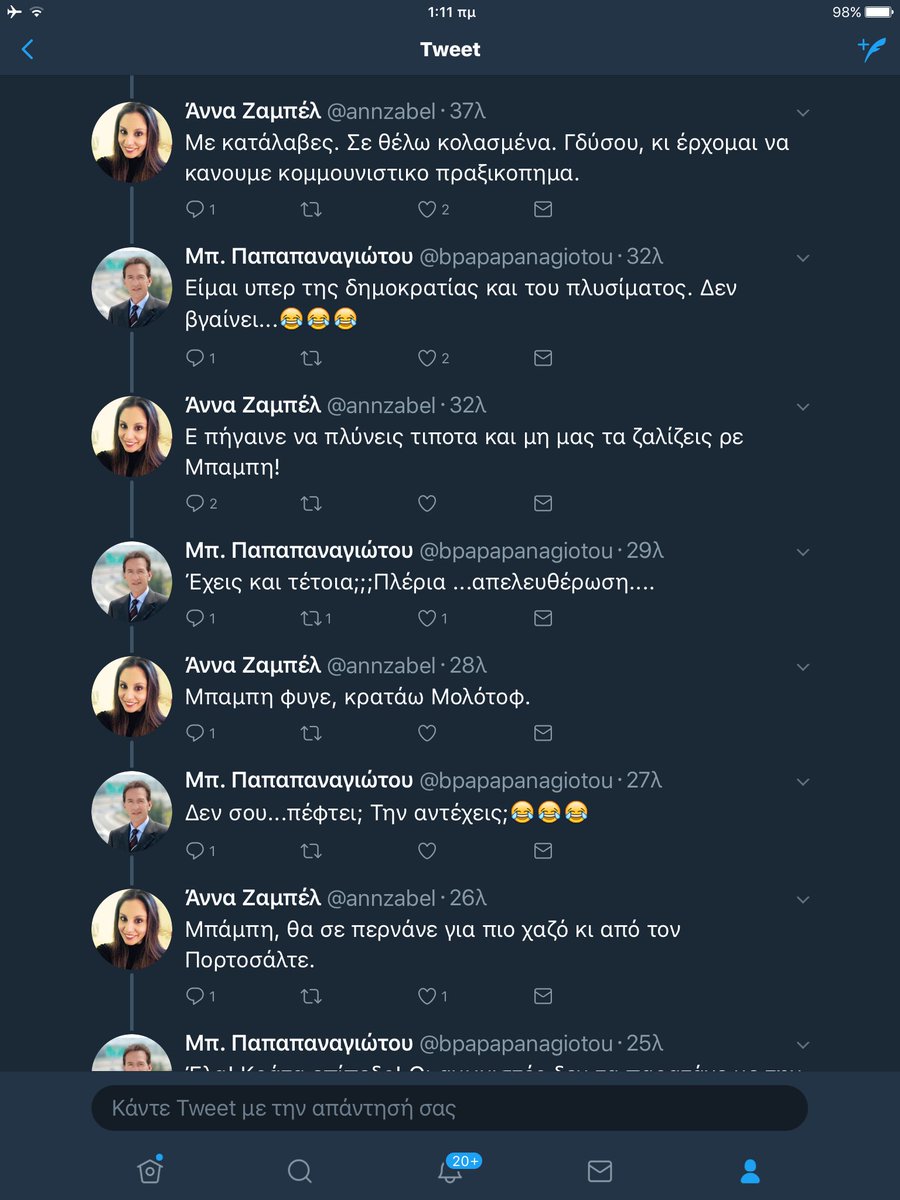Screen dimensions: 900x1200
Task: Switch to the profile tab
Action: pyautogui.click(x=750, y=1170)
